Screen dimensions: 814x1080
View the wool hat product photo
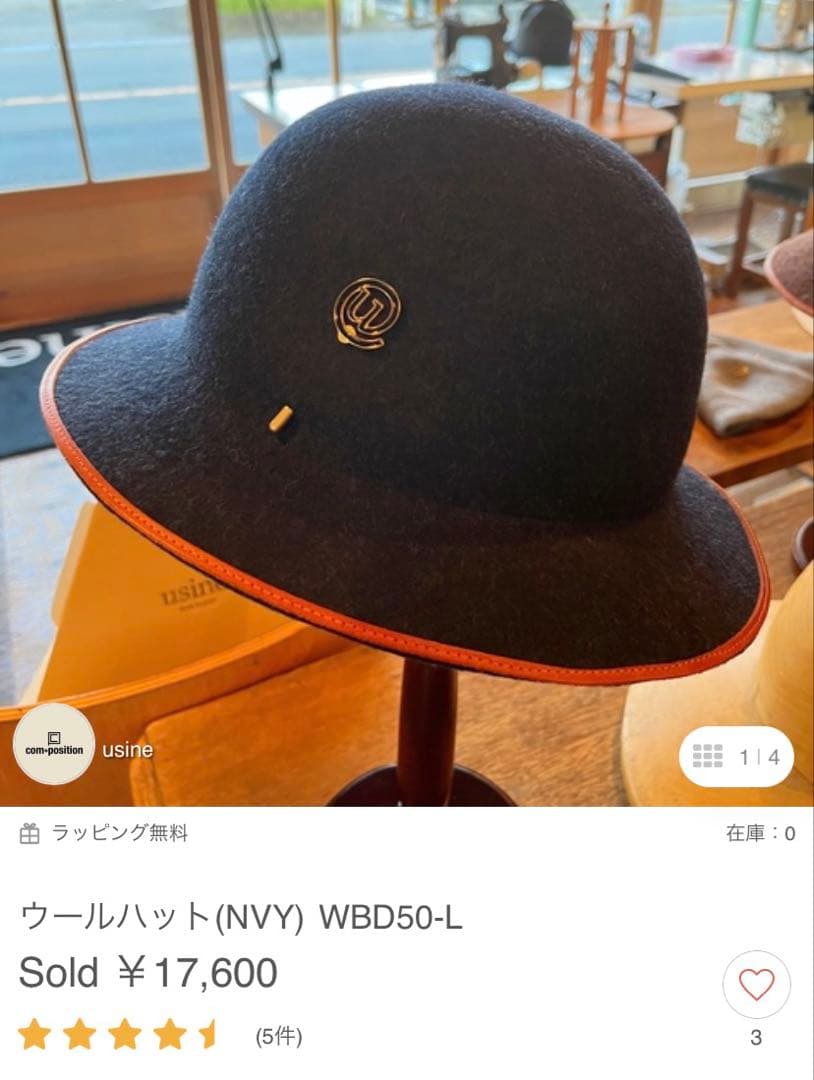tap(407, 400)
